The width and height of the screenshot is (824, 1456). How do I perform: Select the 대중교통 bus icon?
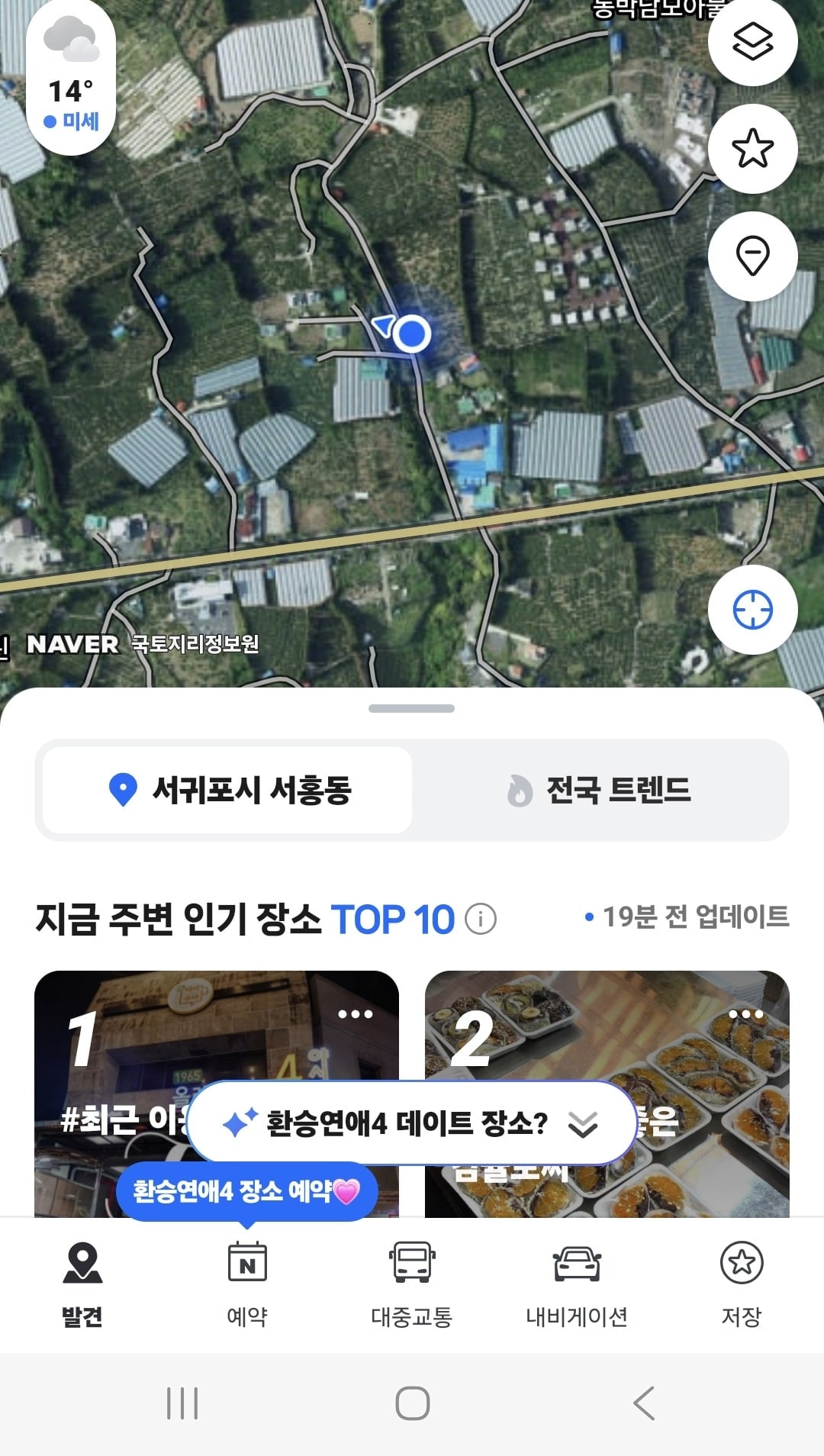[410, 1263]
